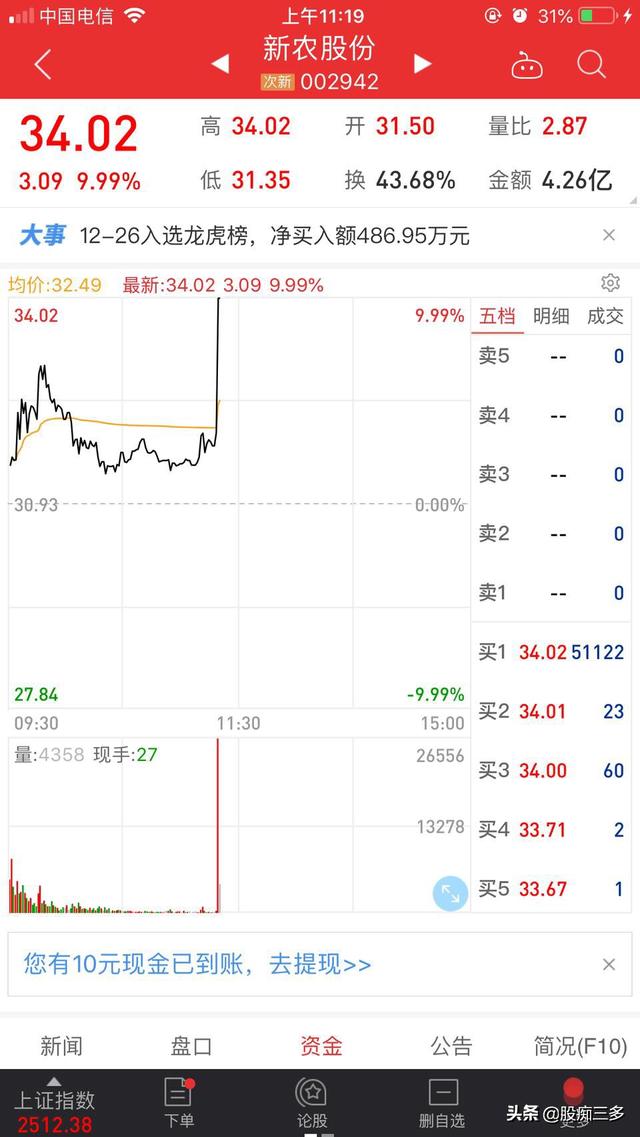The width and height of the screenshot is (640, 1137).
Task: Switch to the 成交 tab
Action: [605, 316]
